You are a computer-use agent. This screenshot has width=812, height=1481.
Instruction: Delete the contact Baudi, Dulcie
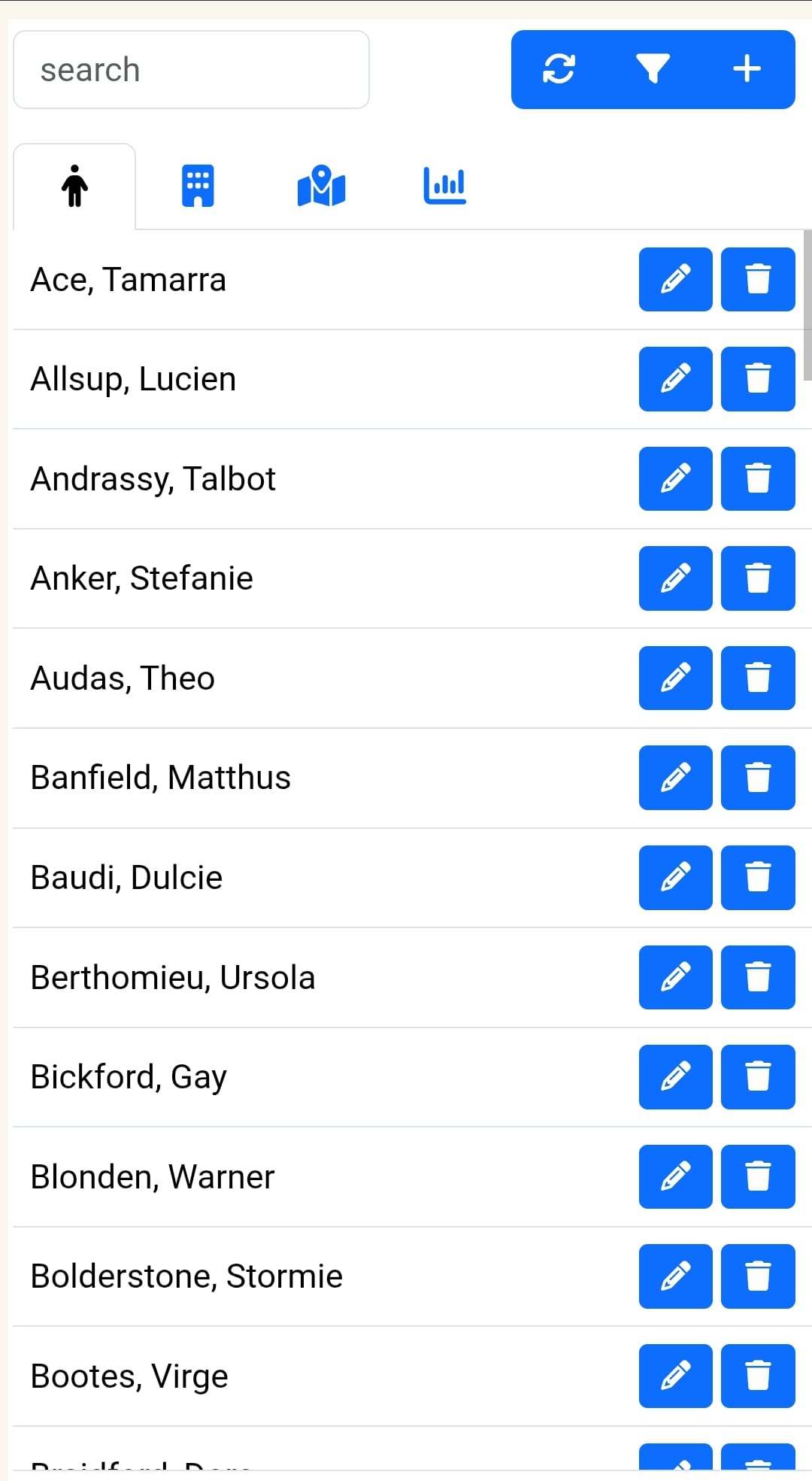click(757, 877)
